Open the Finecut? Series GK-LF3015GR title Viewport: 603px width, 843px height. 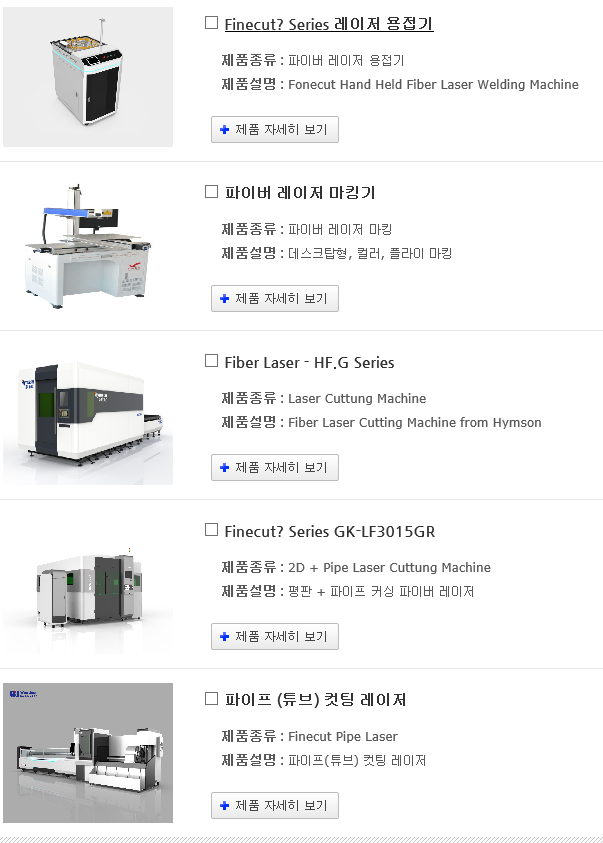pyautogui.click(x=329, y=531)
